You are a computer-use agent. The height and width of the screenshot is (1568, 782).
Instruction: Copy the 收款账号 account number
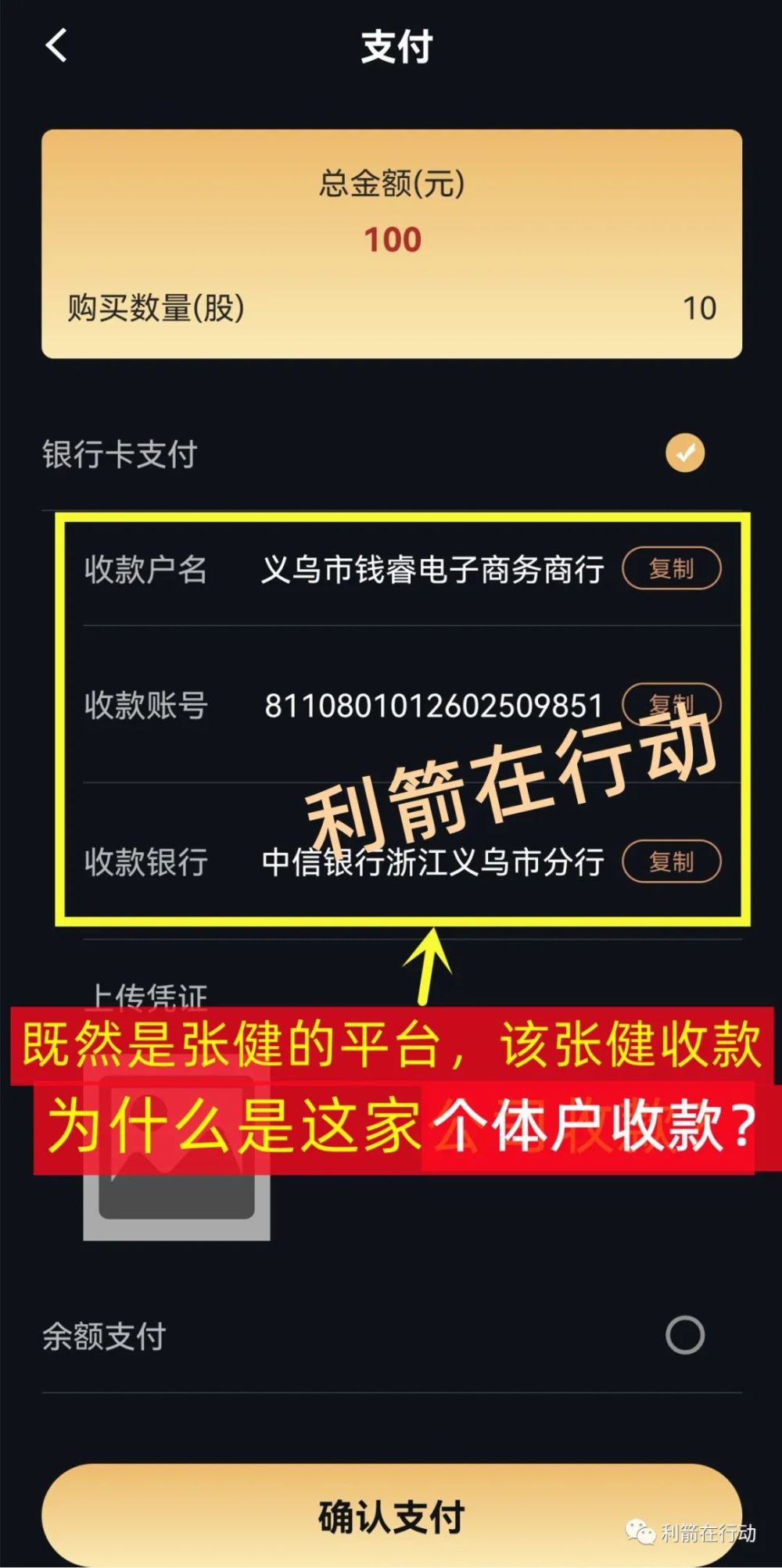pyautogui.click(x=671, y=703)
